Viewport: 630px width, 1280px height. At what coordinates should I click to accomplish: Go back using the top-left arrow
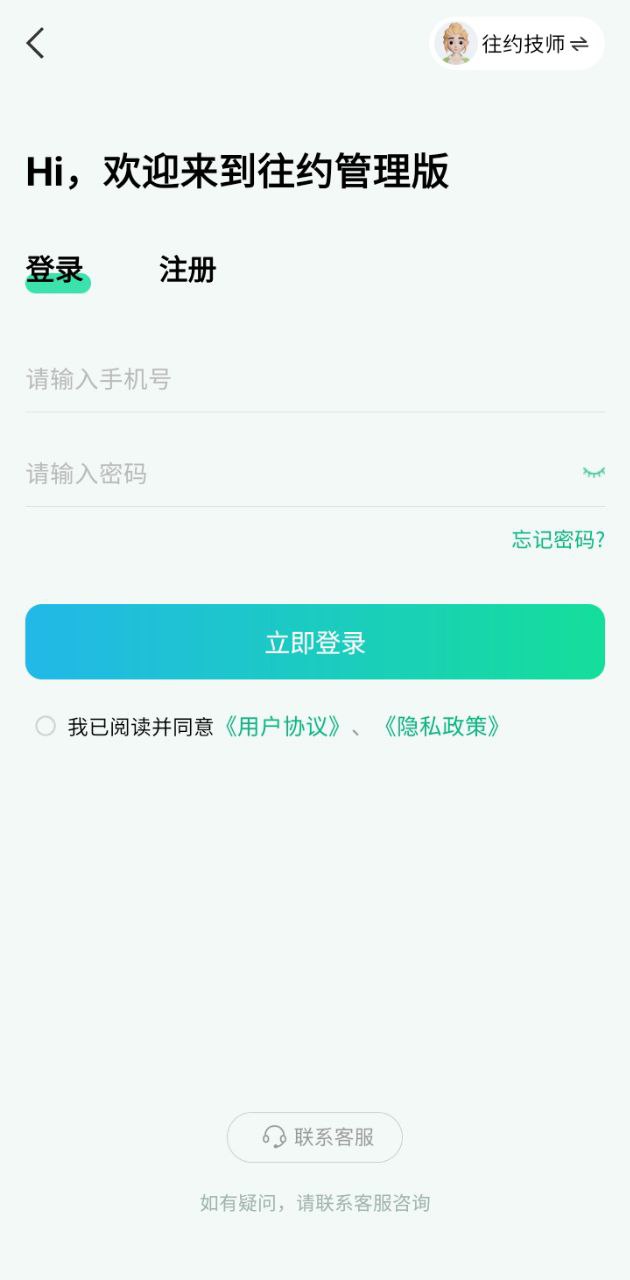[36, 43]
